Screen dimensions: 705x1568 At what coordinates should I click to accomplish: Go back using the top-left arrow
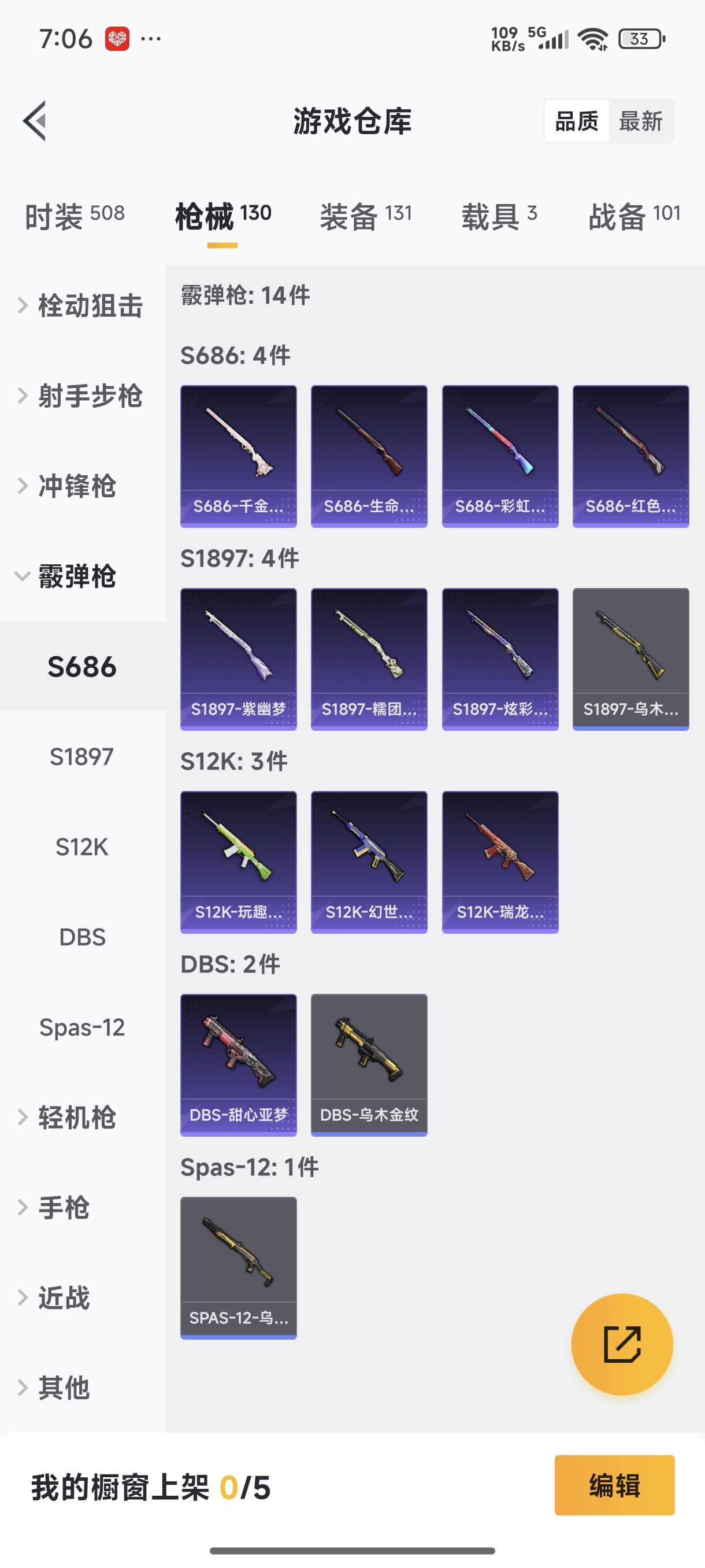coord(35,120)
